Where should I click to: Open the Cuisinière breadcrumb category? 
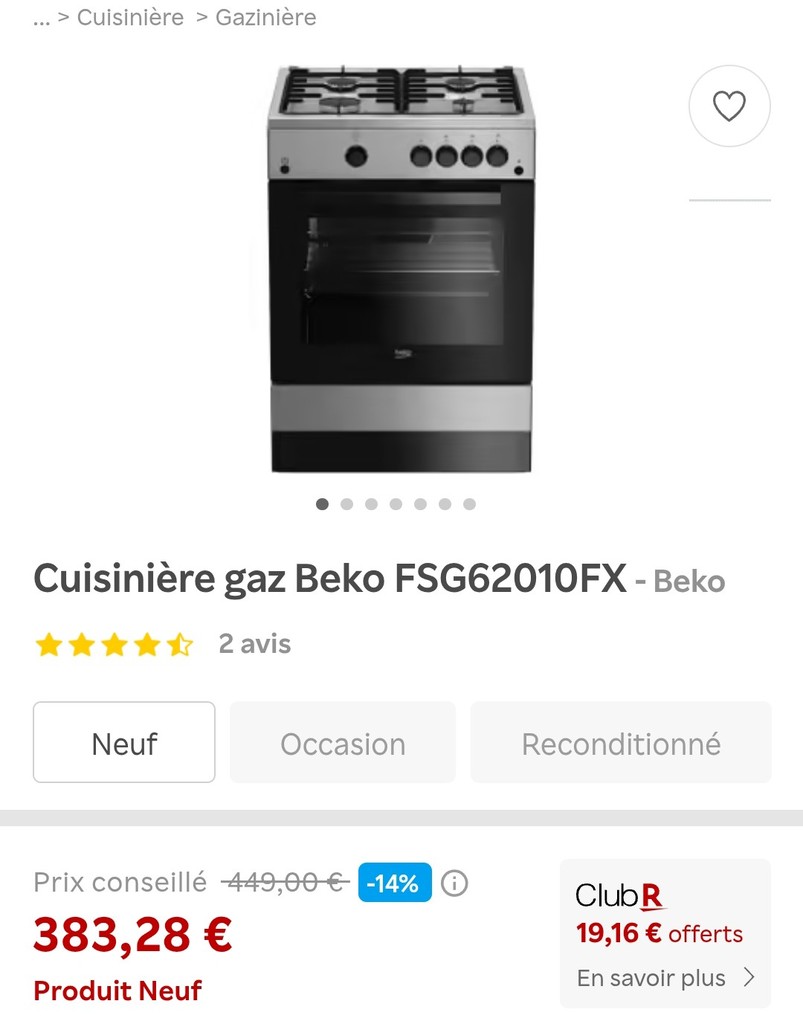131,17
